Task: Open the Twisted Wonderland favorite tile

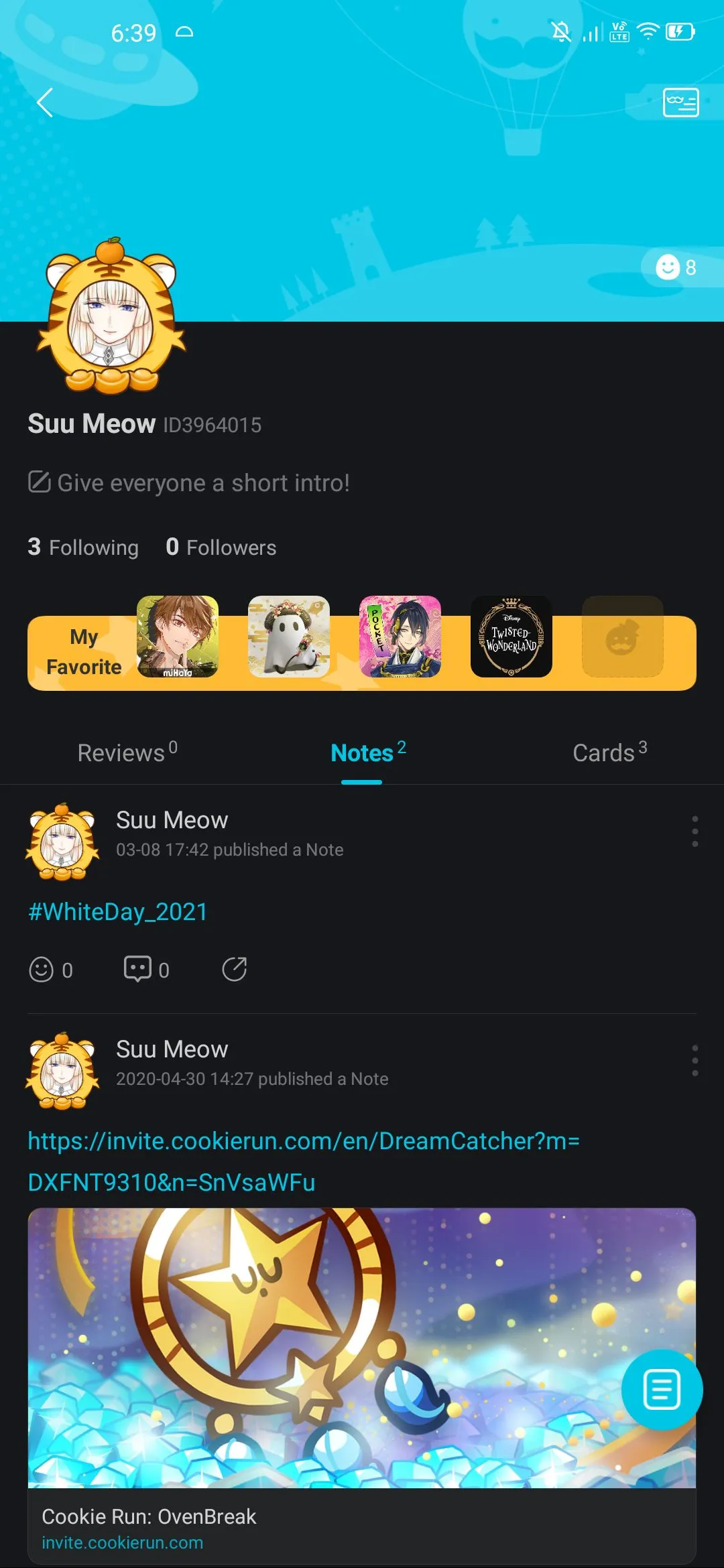Action: [511, 637]
